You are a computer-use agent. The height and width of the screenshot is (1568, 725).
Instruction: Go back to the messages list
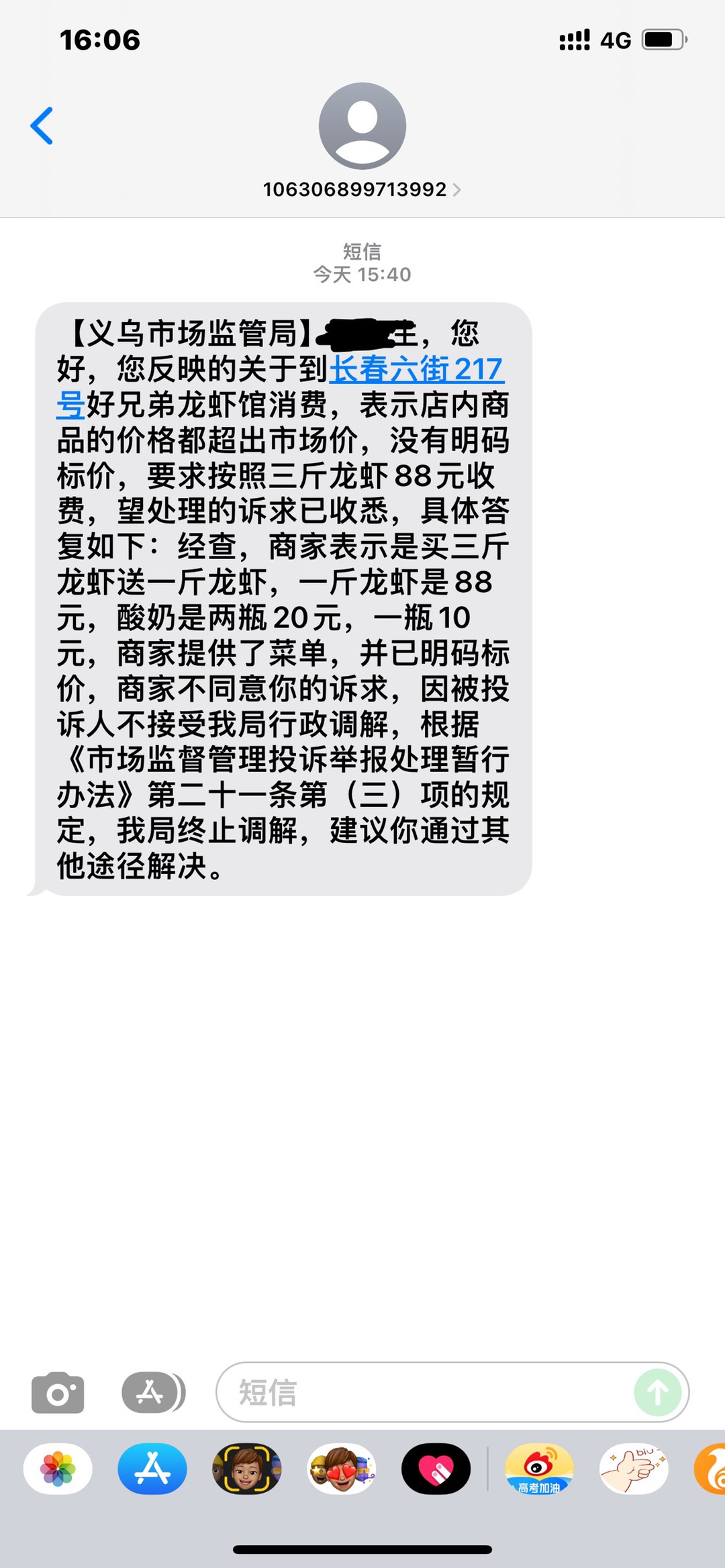pyautogui.click(x=42, y=126)
